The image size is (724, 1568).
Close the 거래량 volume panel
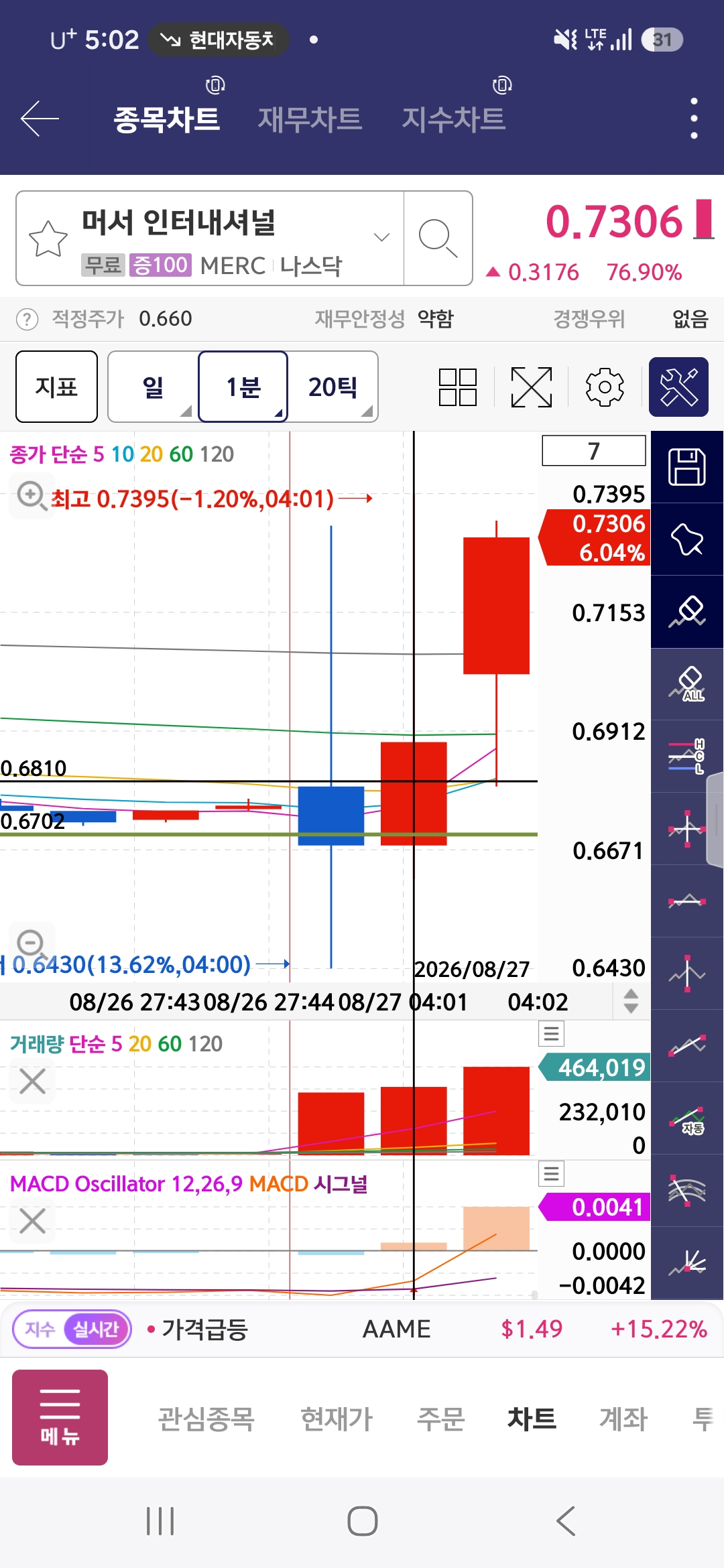pyautogui.click(x=32, y=1082)
